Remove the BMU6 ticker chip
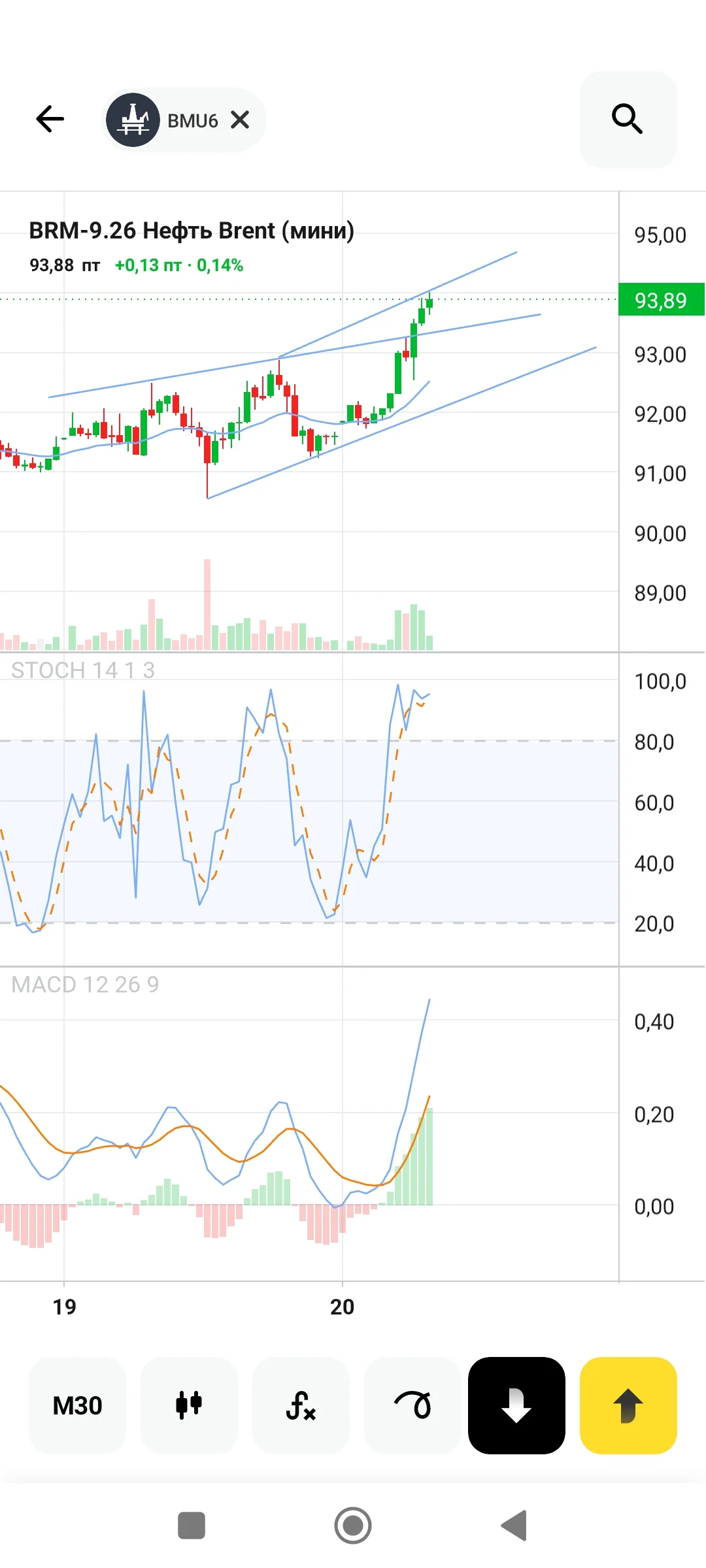Screen dimensions: 706x1568 click(x=240, y=120)
